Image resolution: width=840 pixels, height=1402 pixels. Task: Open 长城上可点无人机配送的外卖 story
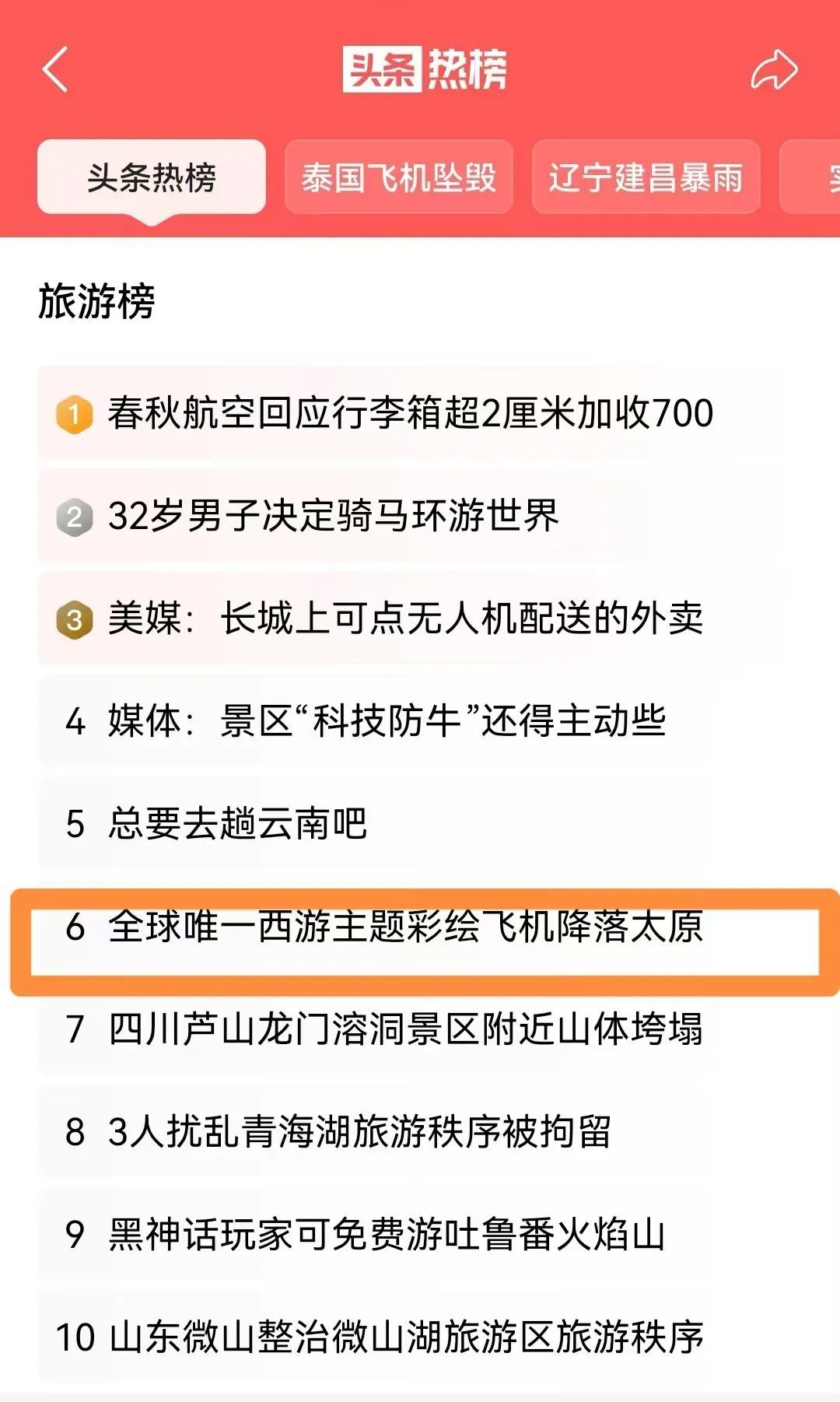(404, 619)
